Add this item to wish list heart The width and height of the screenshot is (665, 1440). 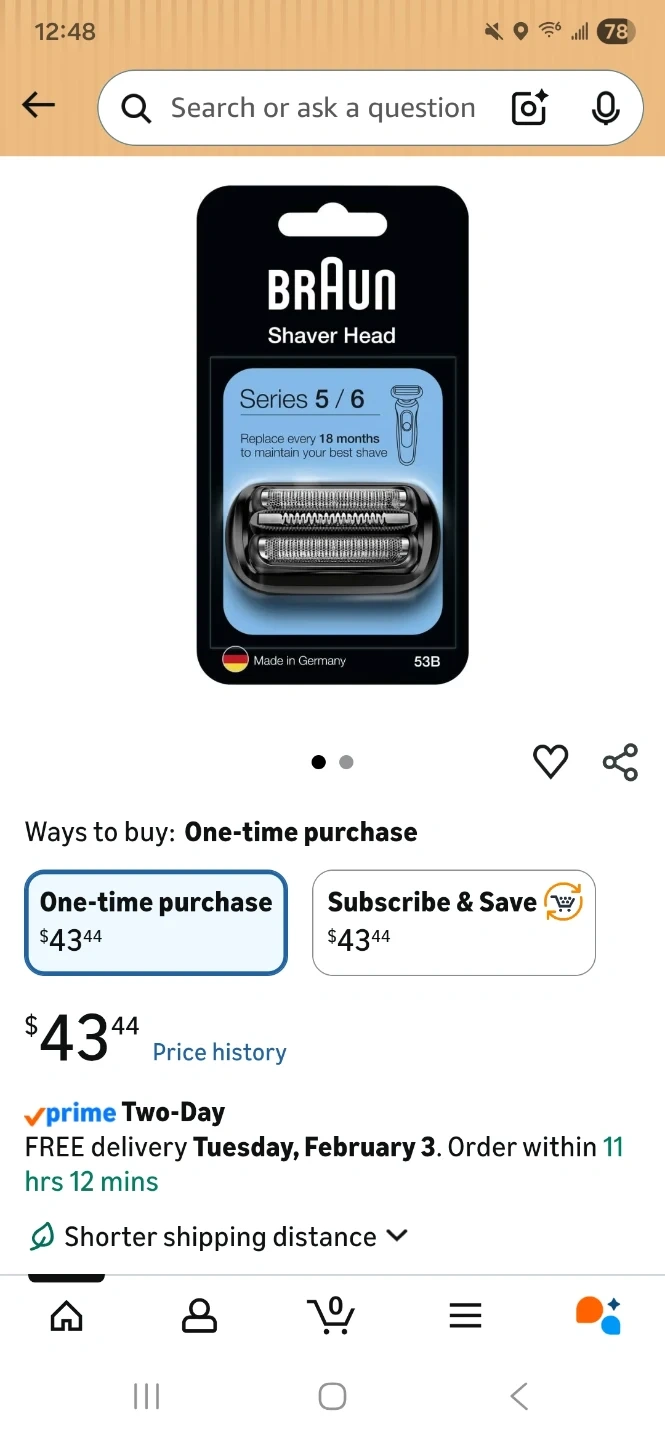(550, 762)
